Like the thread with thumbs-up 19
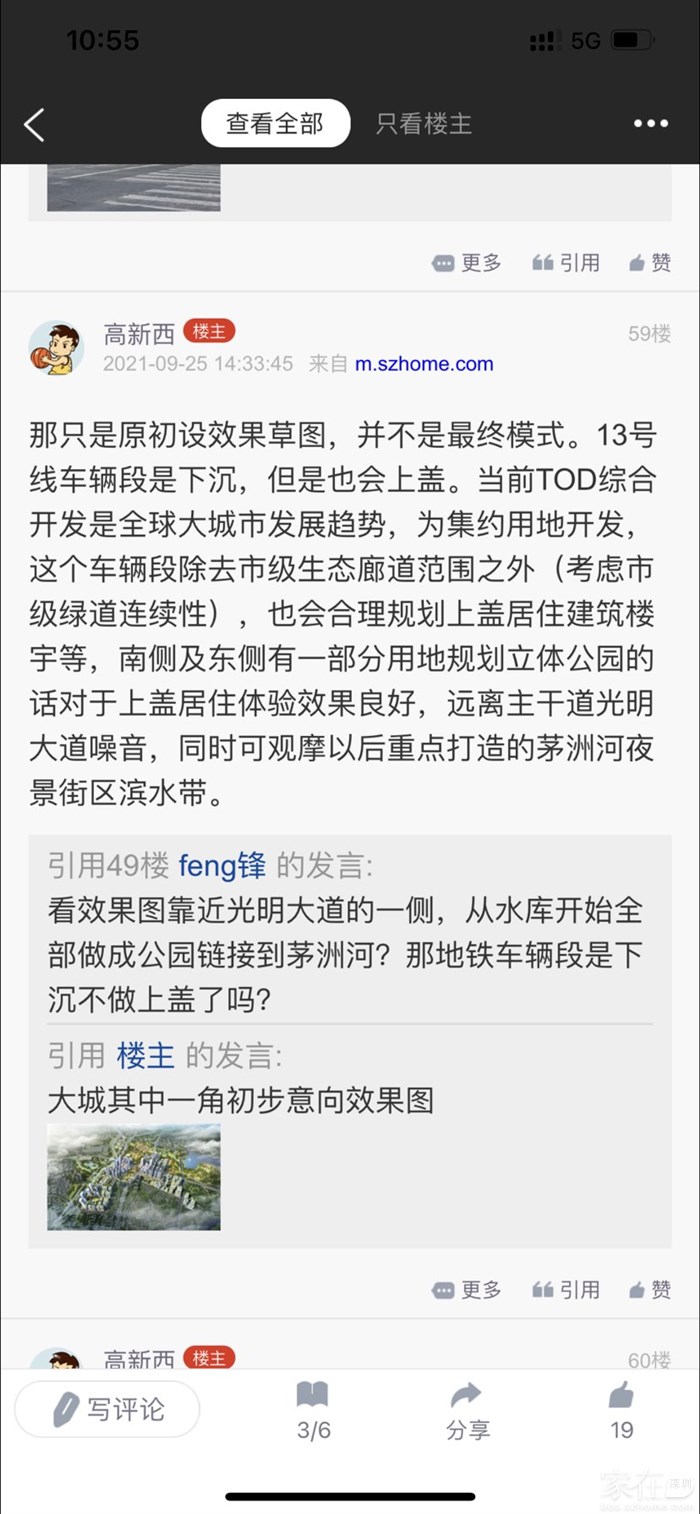 pos(621,1410)
